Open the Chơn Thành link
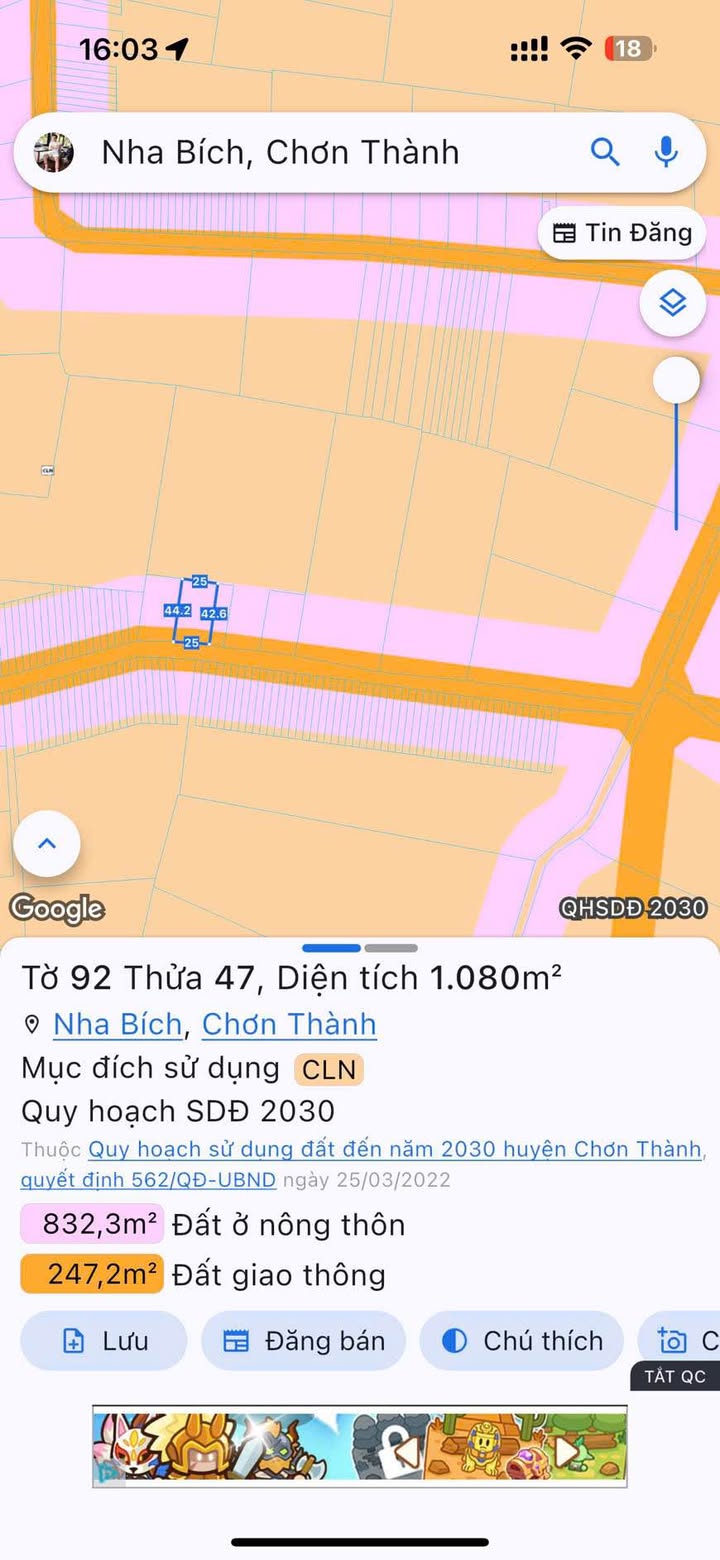The height and width of the screenshot is (1560, 720). tap(289, 1024)
